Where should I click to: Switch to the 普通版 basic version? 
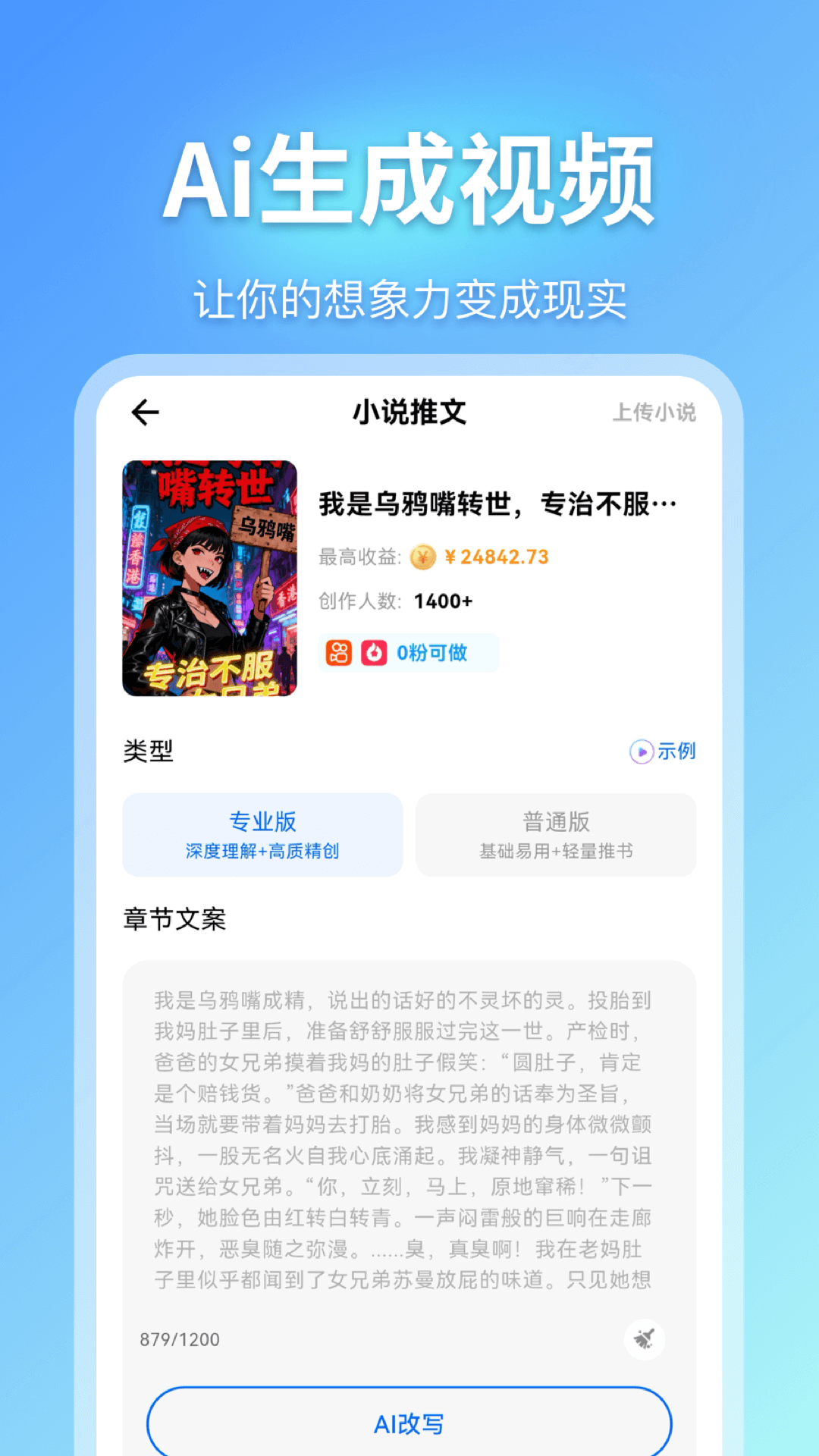coord(555,835)
